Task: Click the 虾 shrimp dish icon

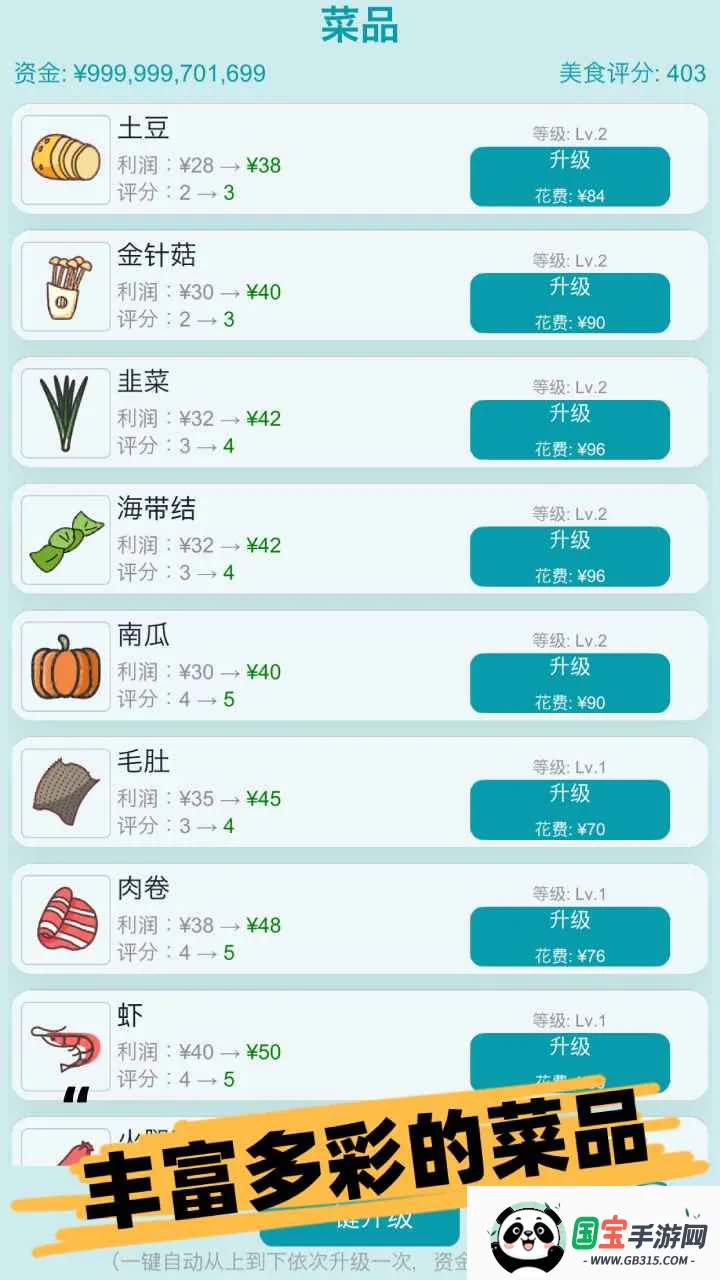Action: click(x=65, y=1046)
